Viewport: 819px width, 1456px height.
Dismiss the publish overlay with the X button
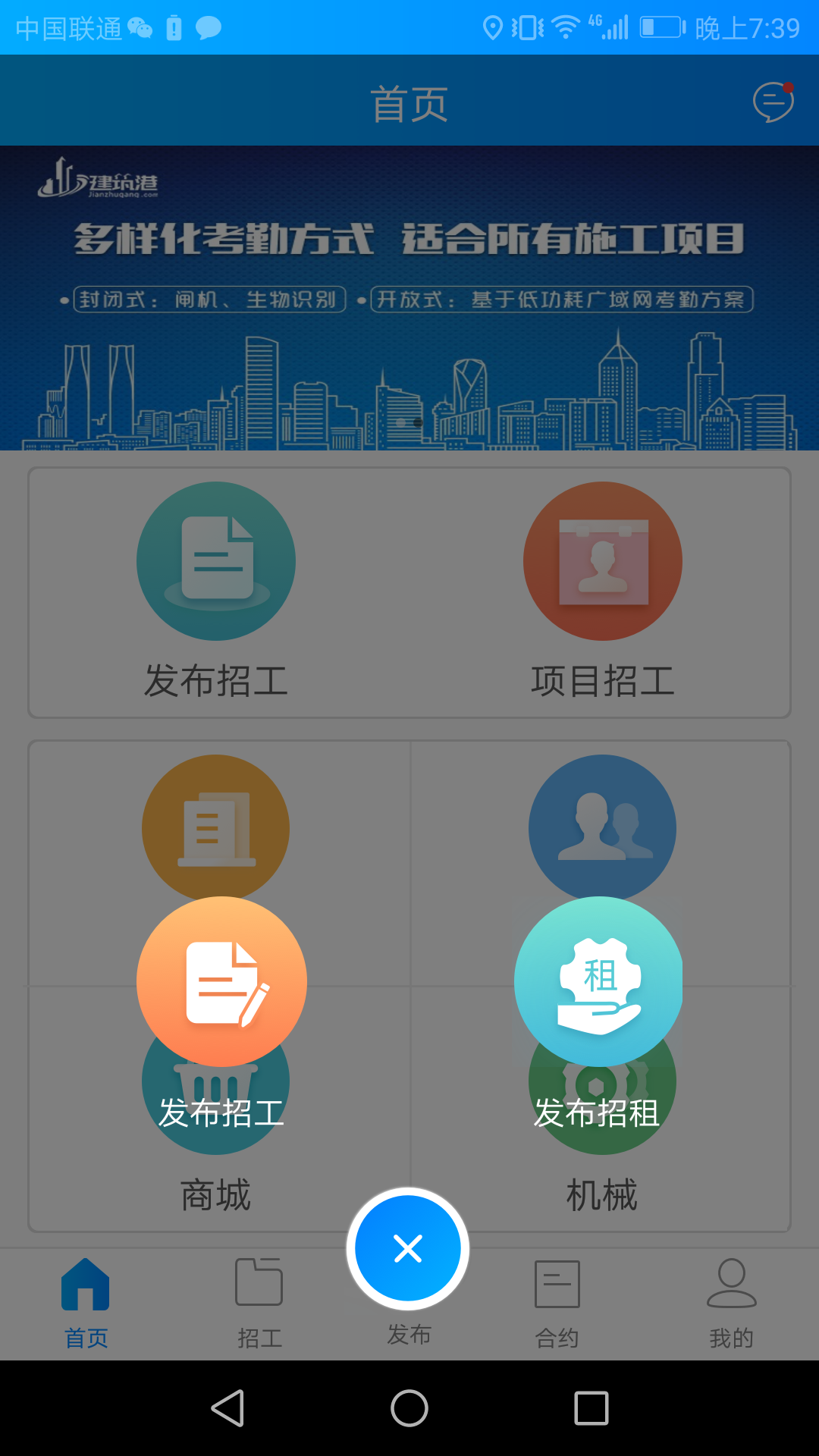click(408, 1248)
